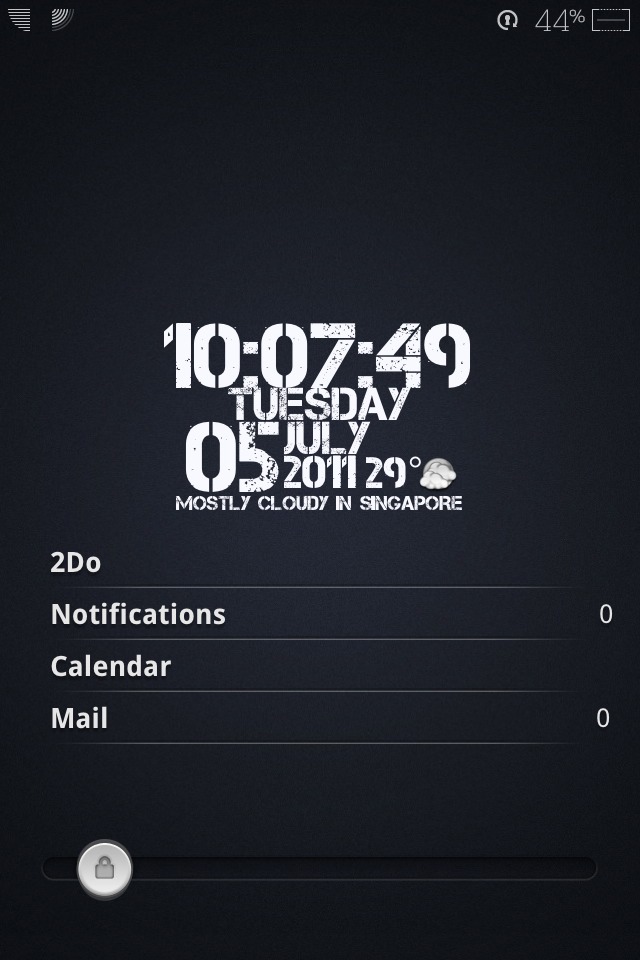Image resolution: width=640 pixels, height=960 pixels.
Task: Expand the Notifications row
Action: [331, 614]
